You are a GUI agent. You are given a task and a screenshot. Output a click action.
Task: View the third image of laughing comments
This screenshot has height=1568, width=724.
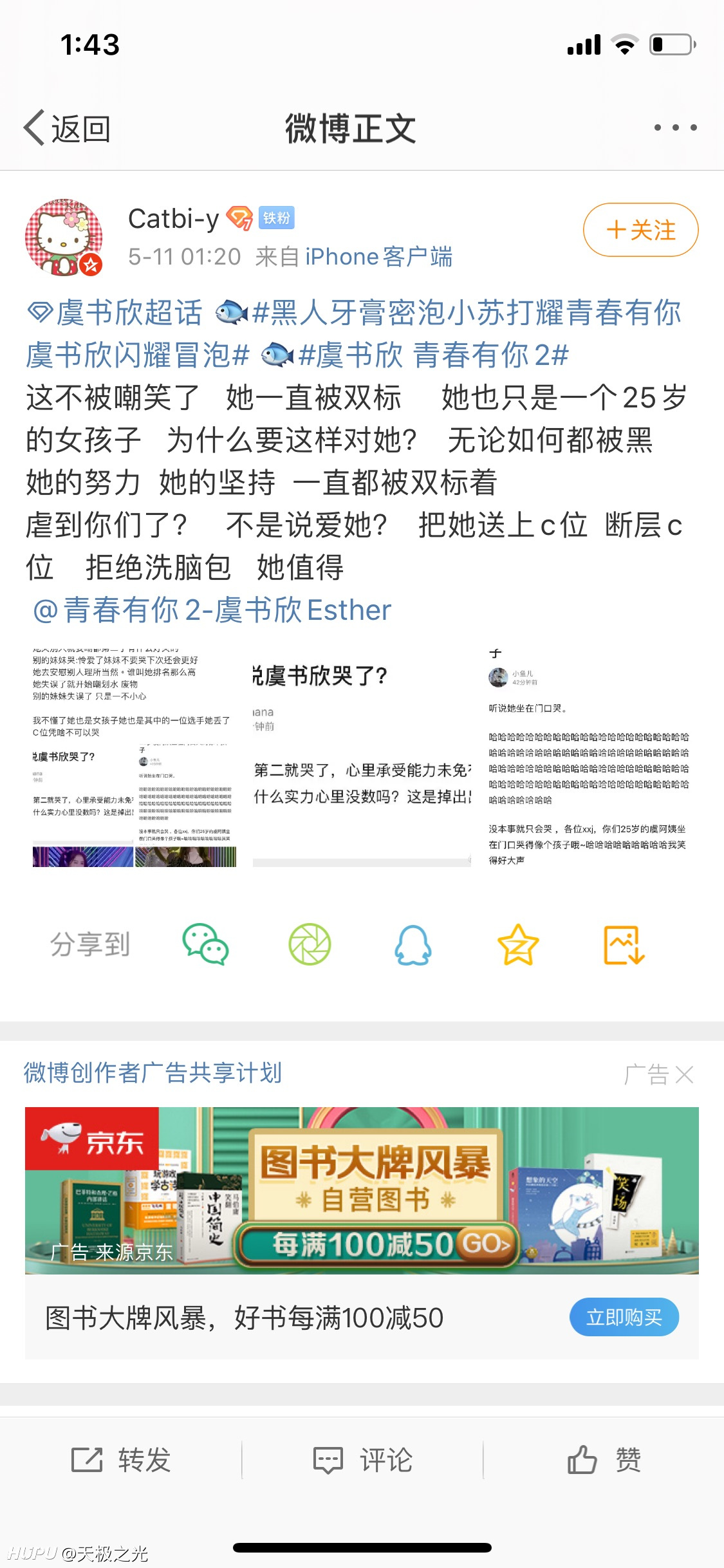589,757
